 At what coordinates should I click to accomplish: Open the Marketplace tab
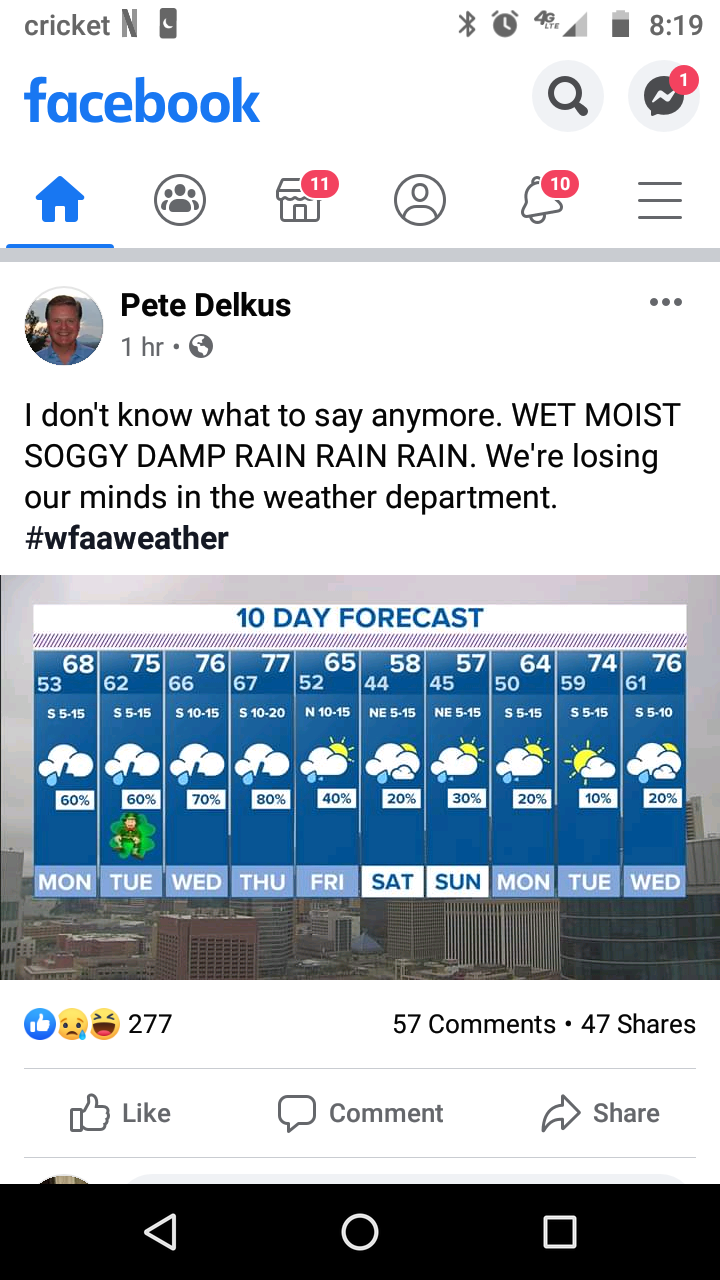coord(300,200)
